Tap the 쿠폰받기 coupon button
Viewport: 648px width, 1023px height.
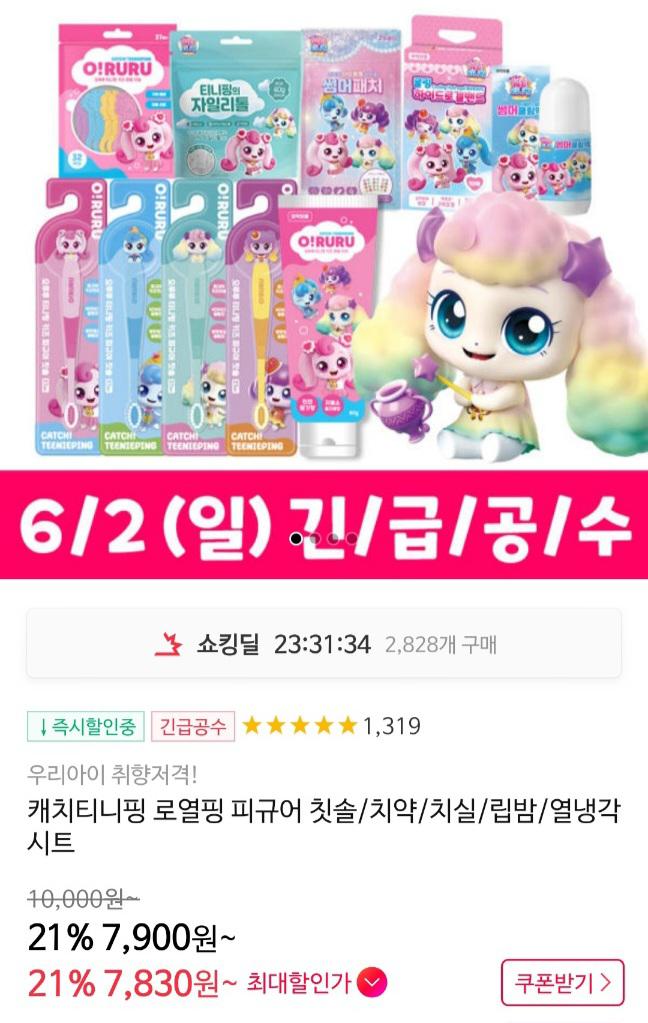pos(562,982)
